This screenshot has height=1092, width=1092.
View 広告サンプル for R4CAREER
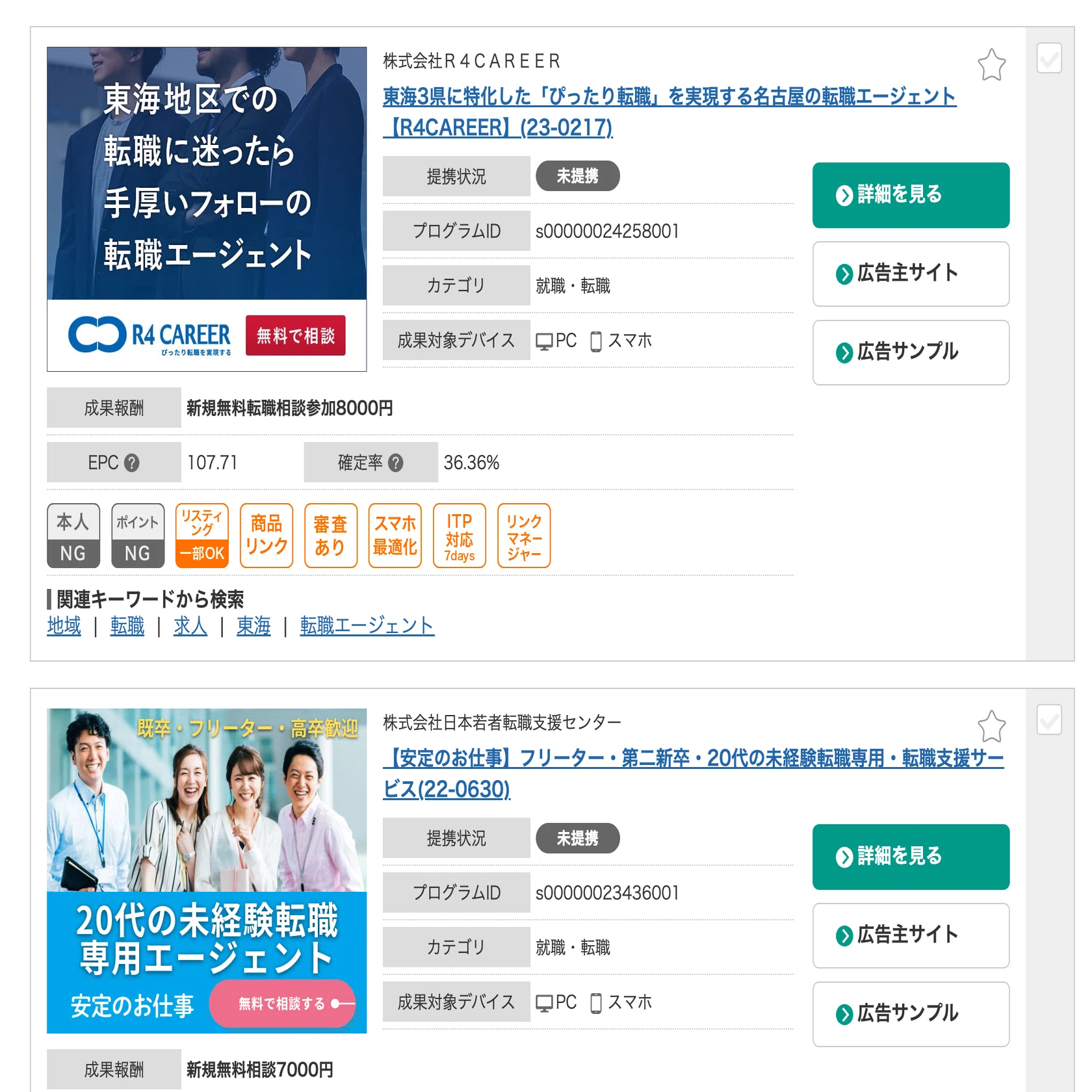[x=911, y=352]
